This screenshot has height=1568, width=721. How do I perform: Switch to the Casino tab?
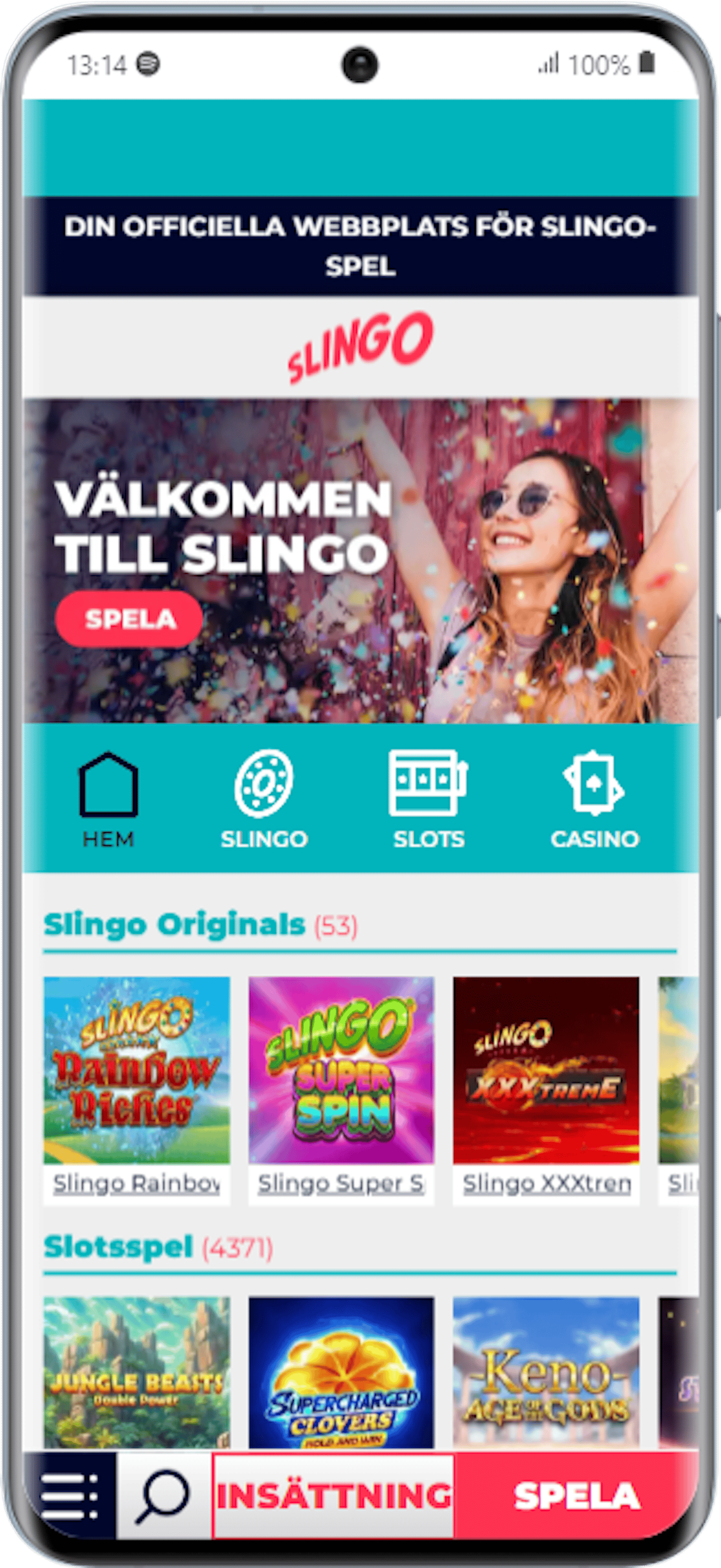[x=594, y=798]
